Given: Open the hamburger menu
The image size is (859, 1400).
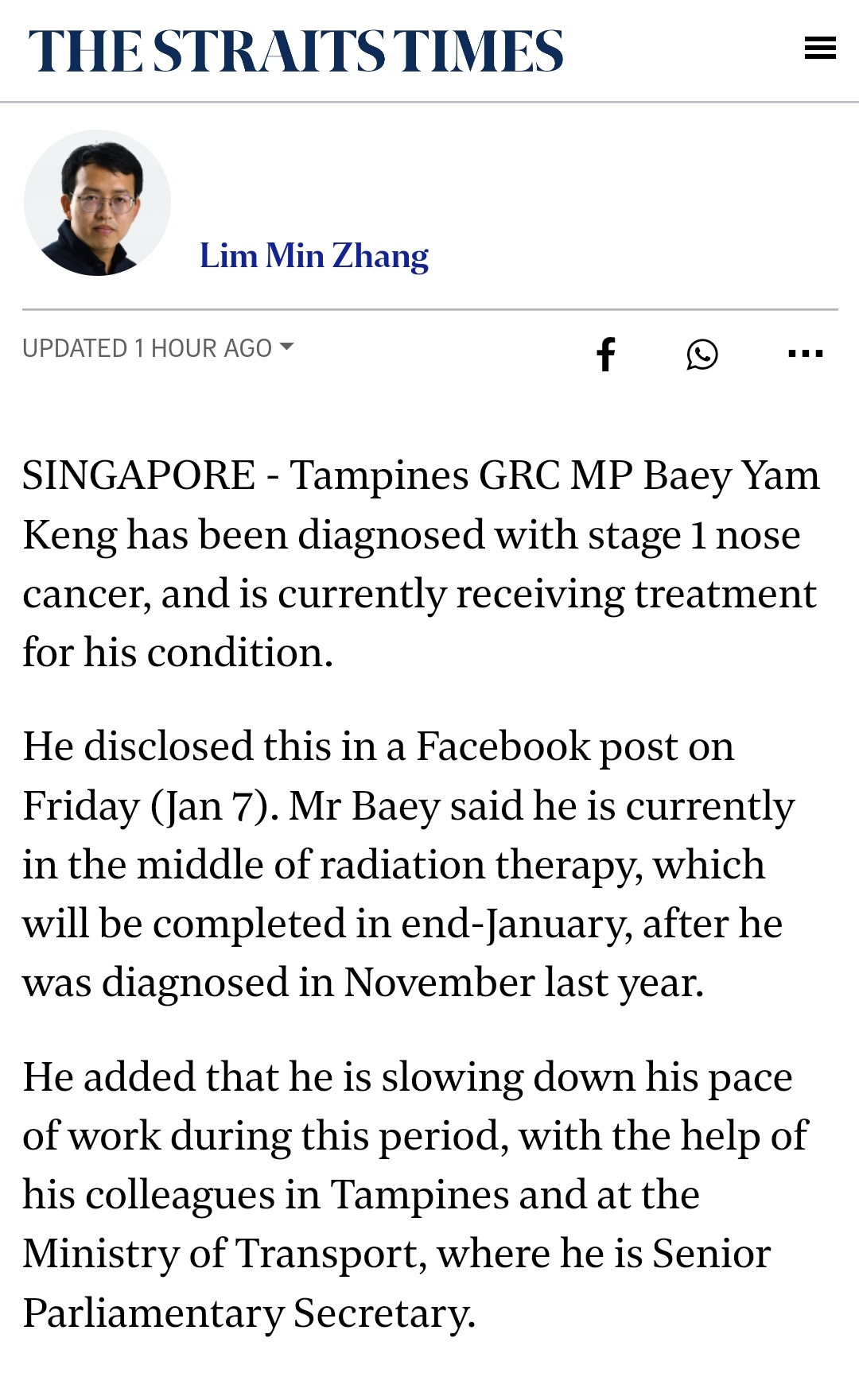Looking at the screenshot, I should pos(819,48).
